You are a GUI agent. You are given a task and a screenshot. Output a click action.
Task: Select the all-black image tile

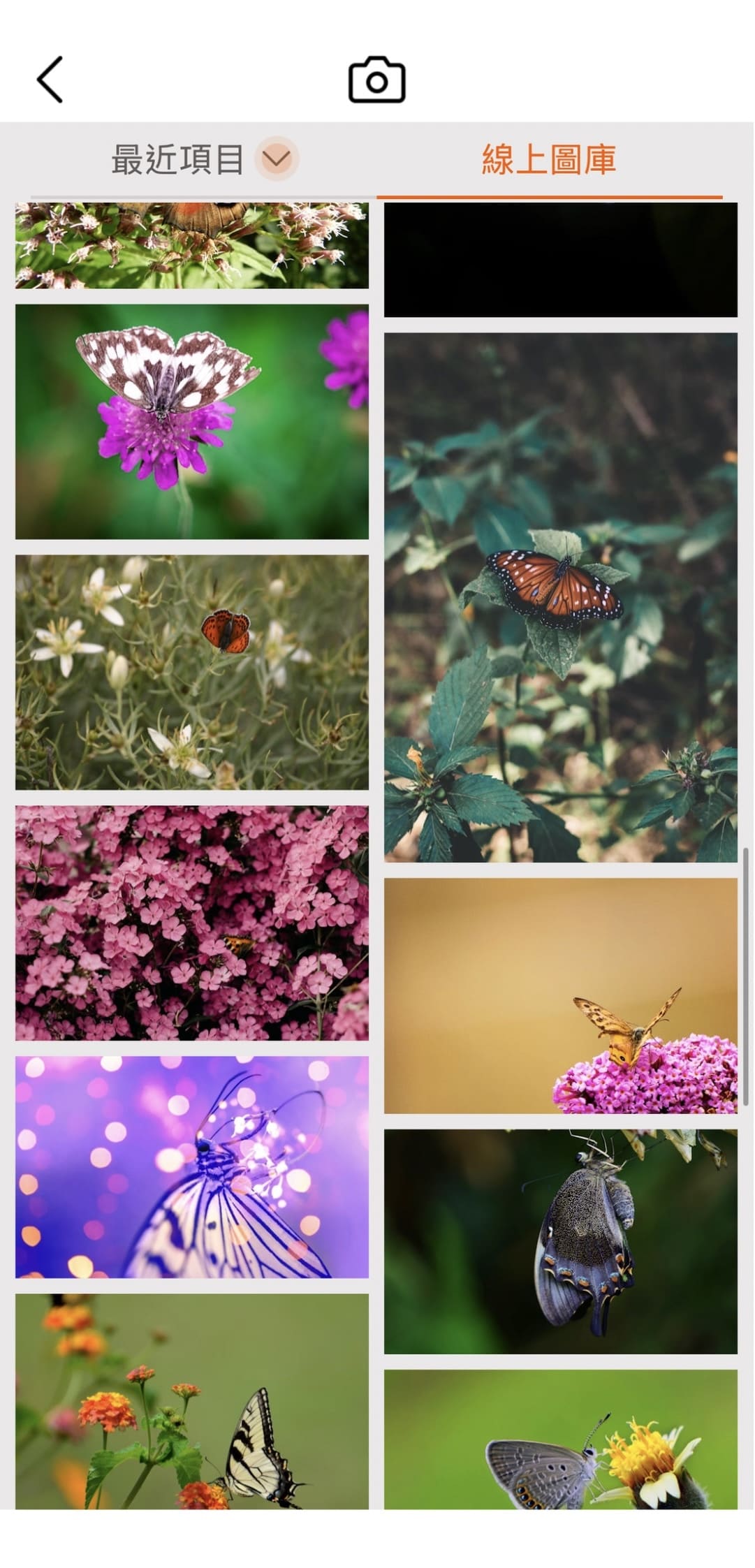[560, 260]
